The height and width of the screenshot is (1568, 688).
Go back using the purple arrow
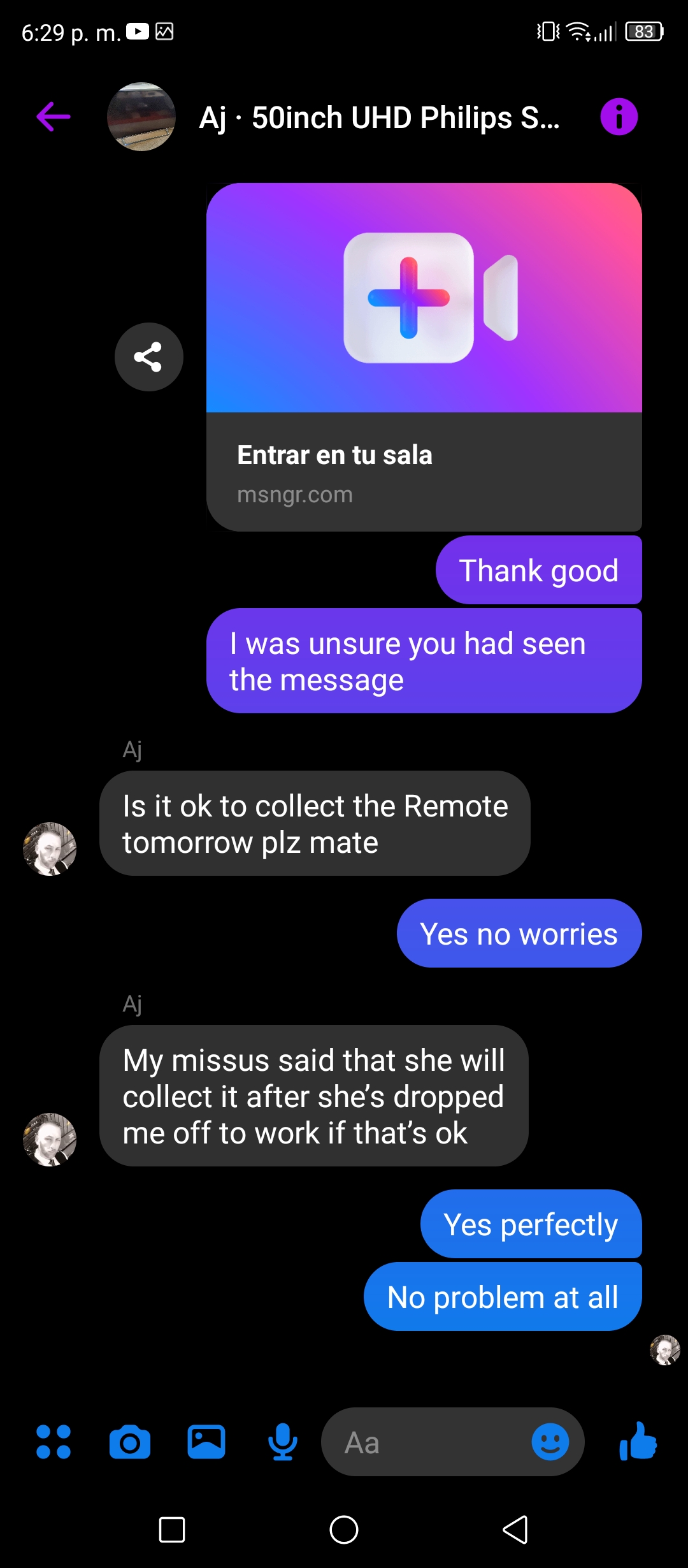pyautogui.click(x=54, y=117)
